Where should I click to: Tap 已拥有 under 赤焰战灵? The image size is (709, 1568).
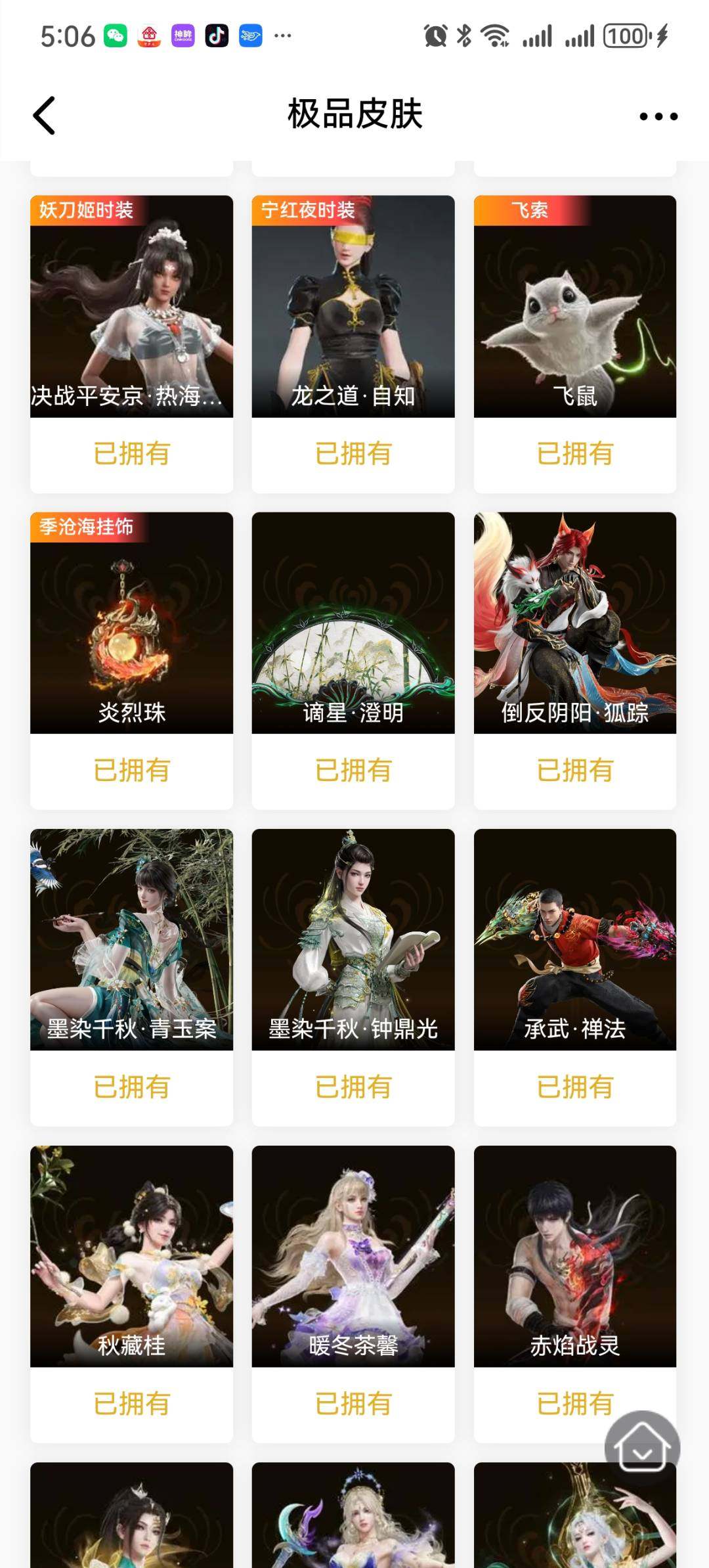[574, 1406]
